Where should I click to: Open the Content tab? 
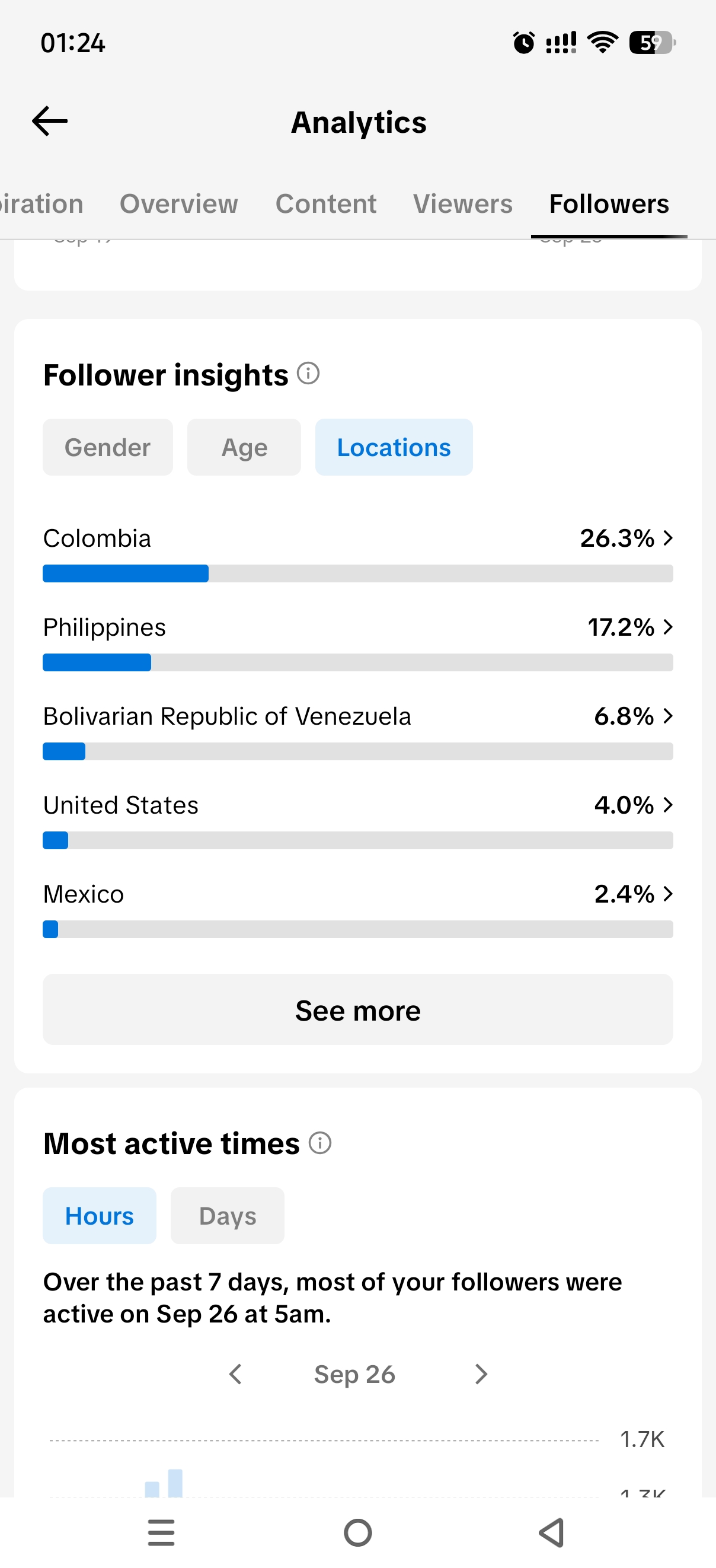[326, 204]
